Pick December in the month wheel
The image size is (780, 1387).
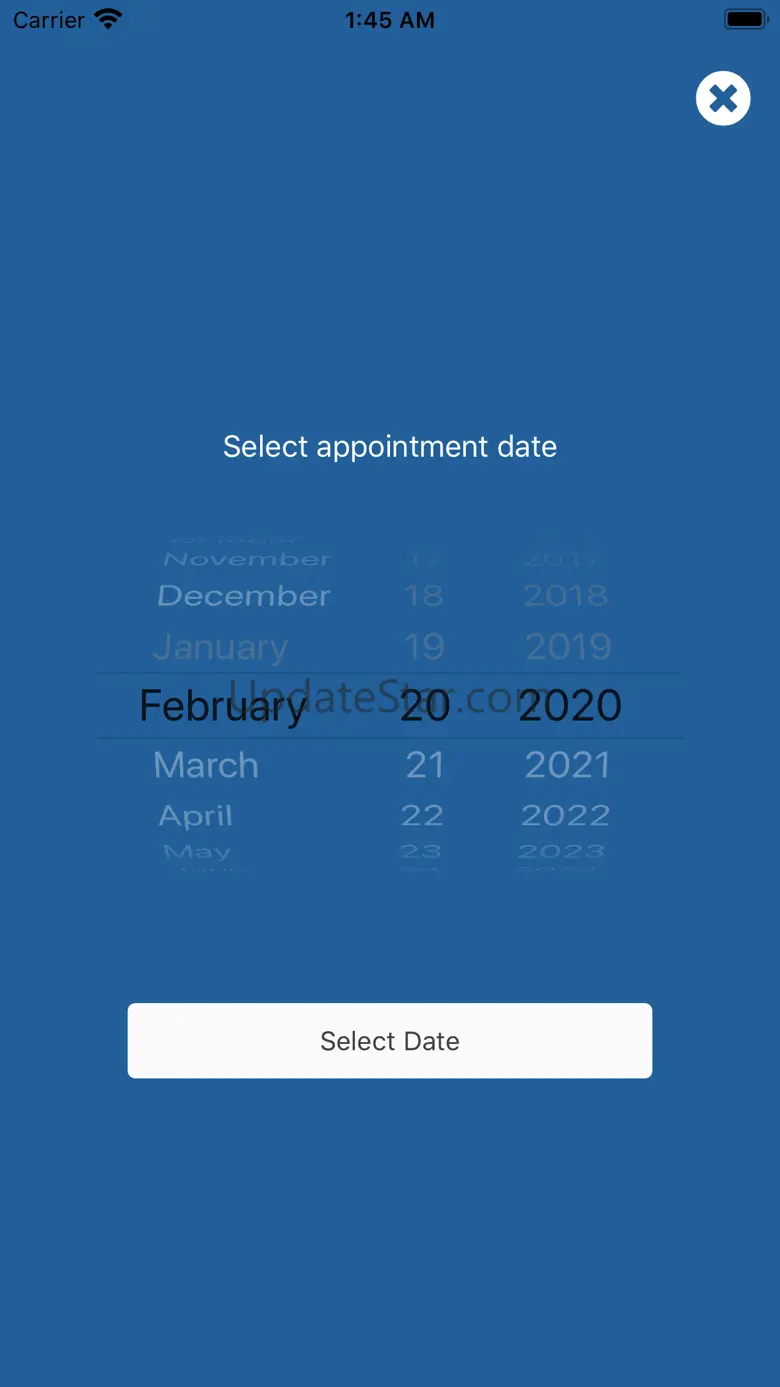244,596
